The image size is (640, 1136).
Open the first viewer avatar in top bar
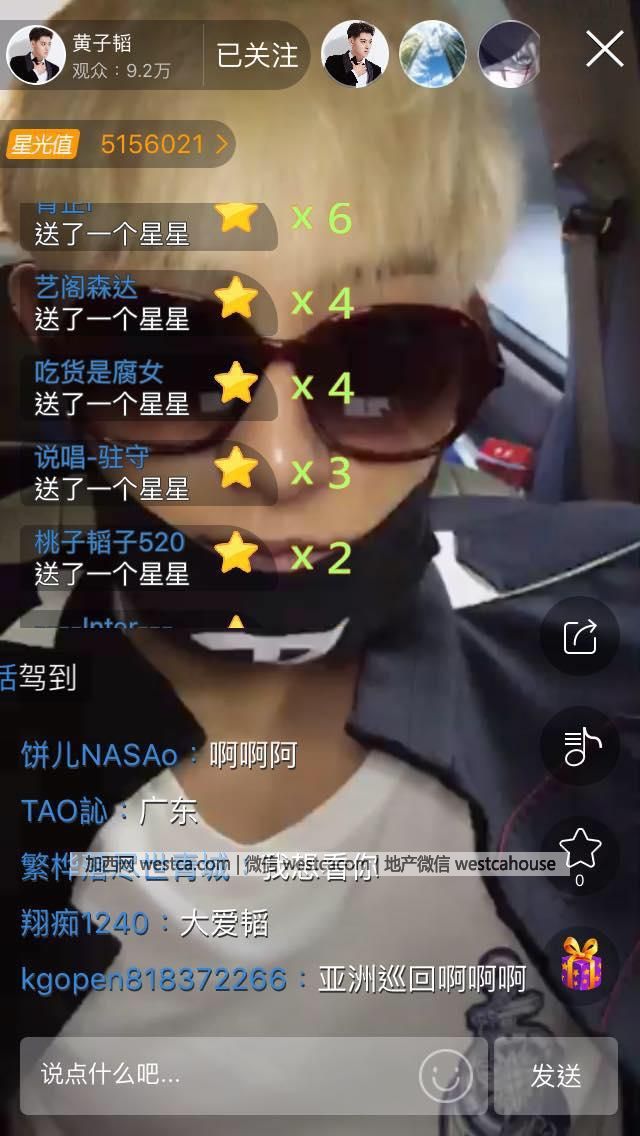pos(355,54)
